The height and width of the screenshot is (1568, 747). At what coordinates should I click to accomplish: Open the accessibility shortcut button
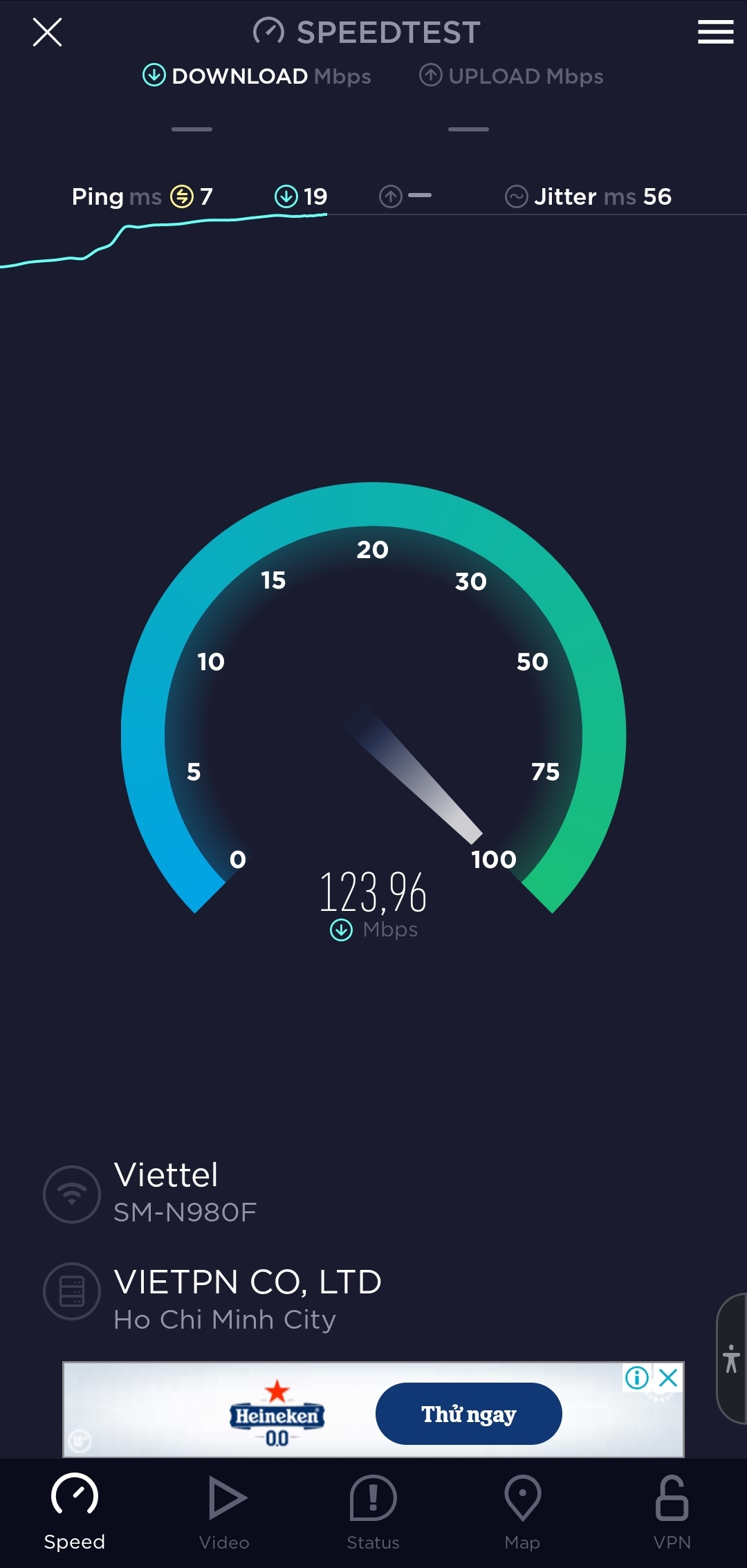coord(731,1358)
